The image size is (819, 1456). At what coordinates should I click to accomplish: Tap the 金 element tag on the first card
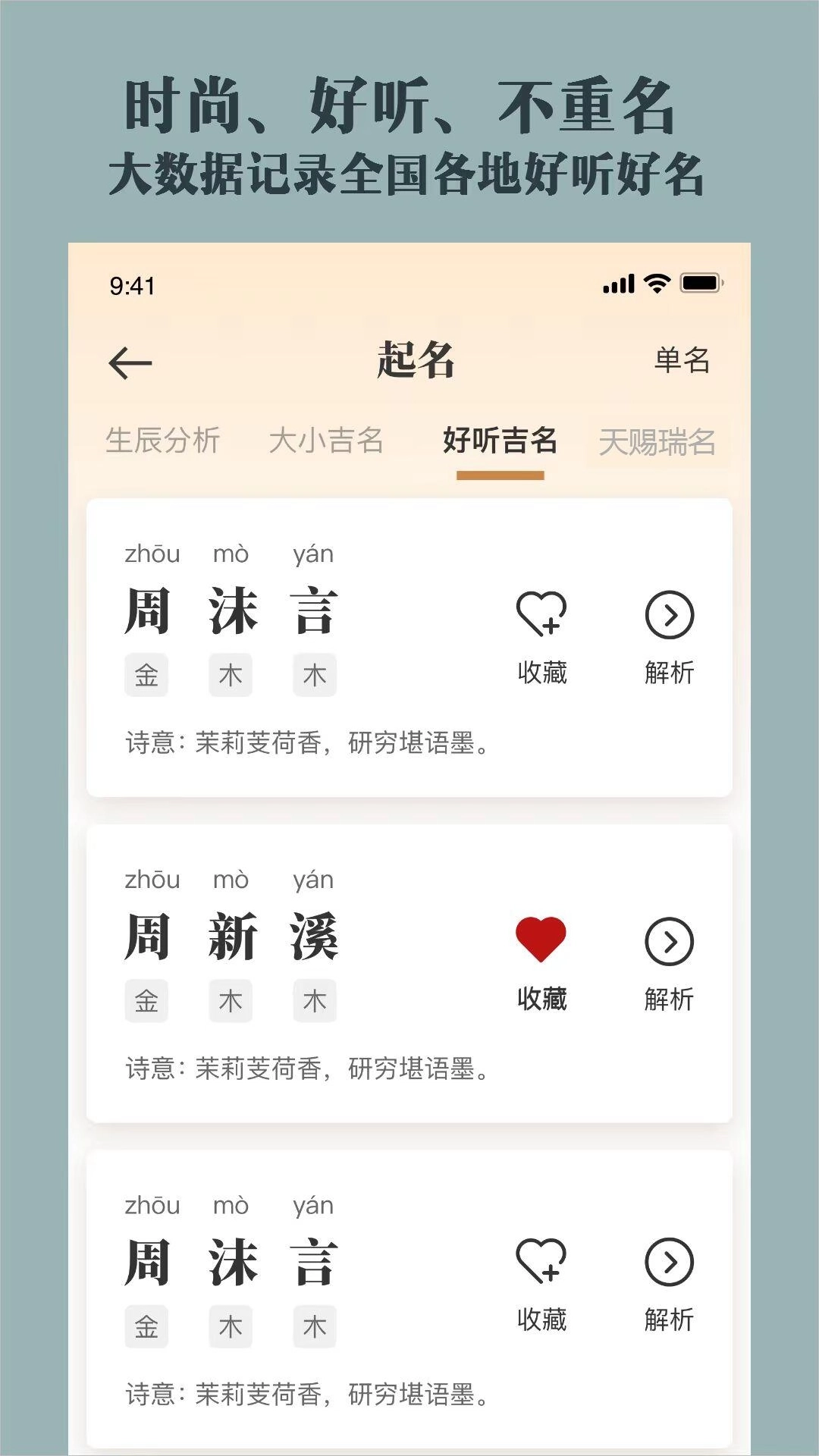146,675
